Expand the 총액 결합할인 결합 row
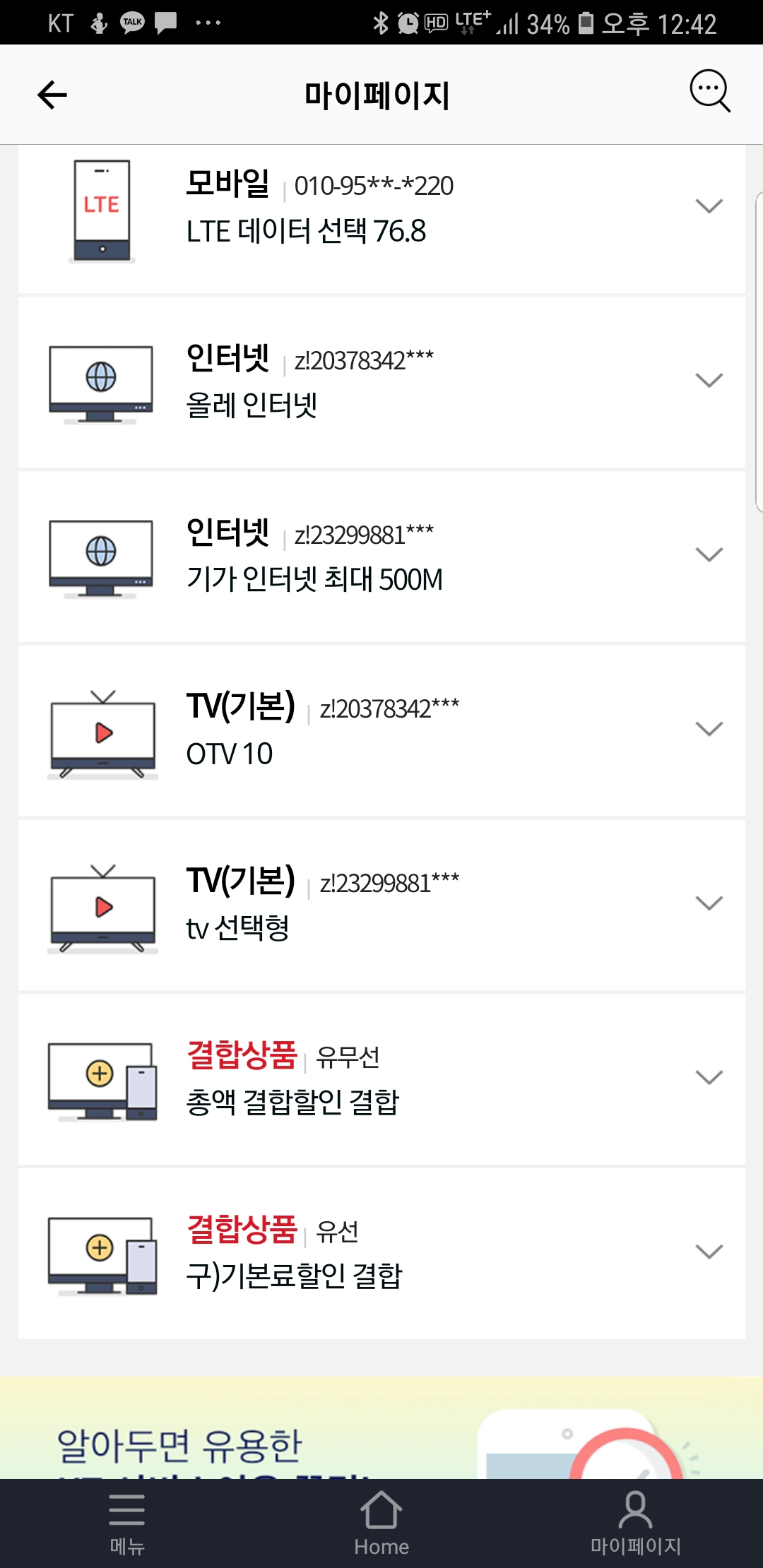Image resolution: width=763 pixels, height=1568 pixels. coord(709,1077)
